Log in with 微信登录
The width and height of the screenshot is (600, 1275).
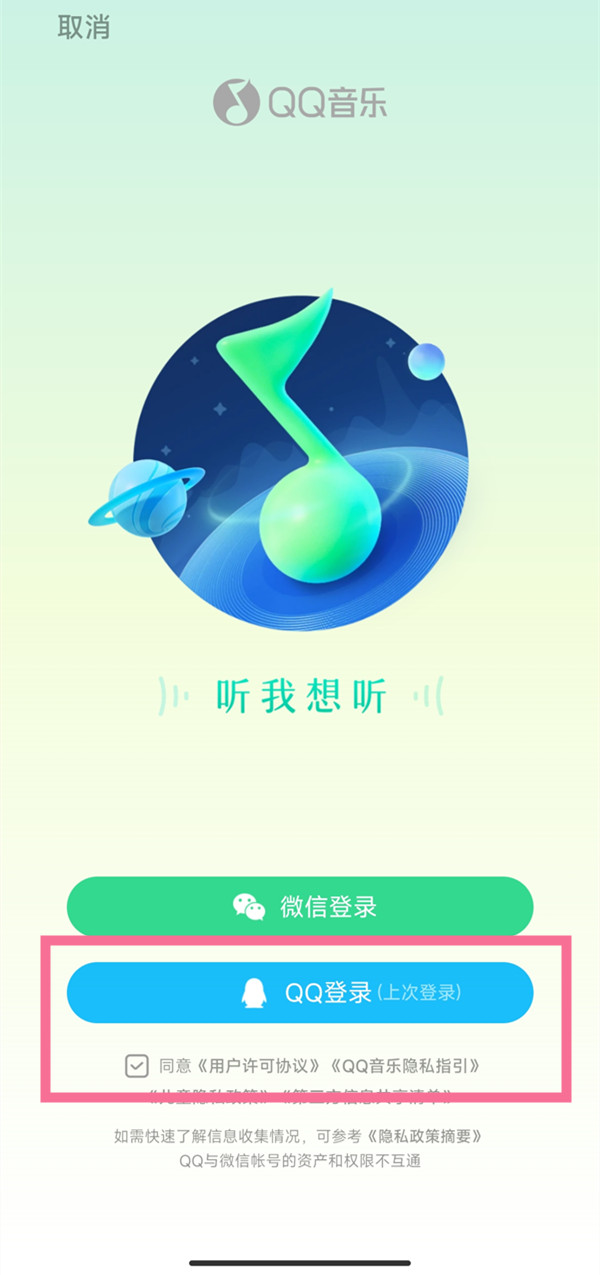(300, 907)
